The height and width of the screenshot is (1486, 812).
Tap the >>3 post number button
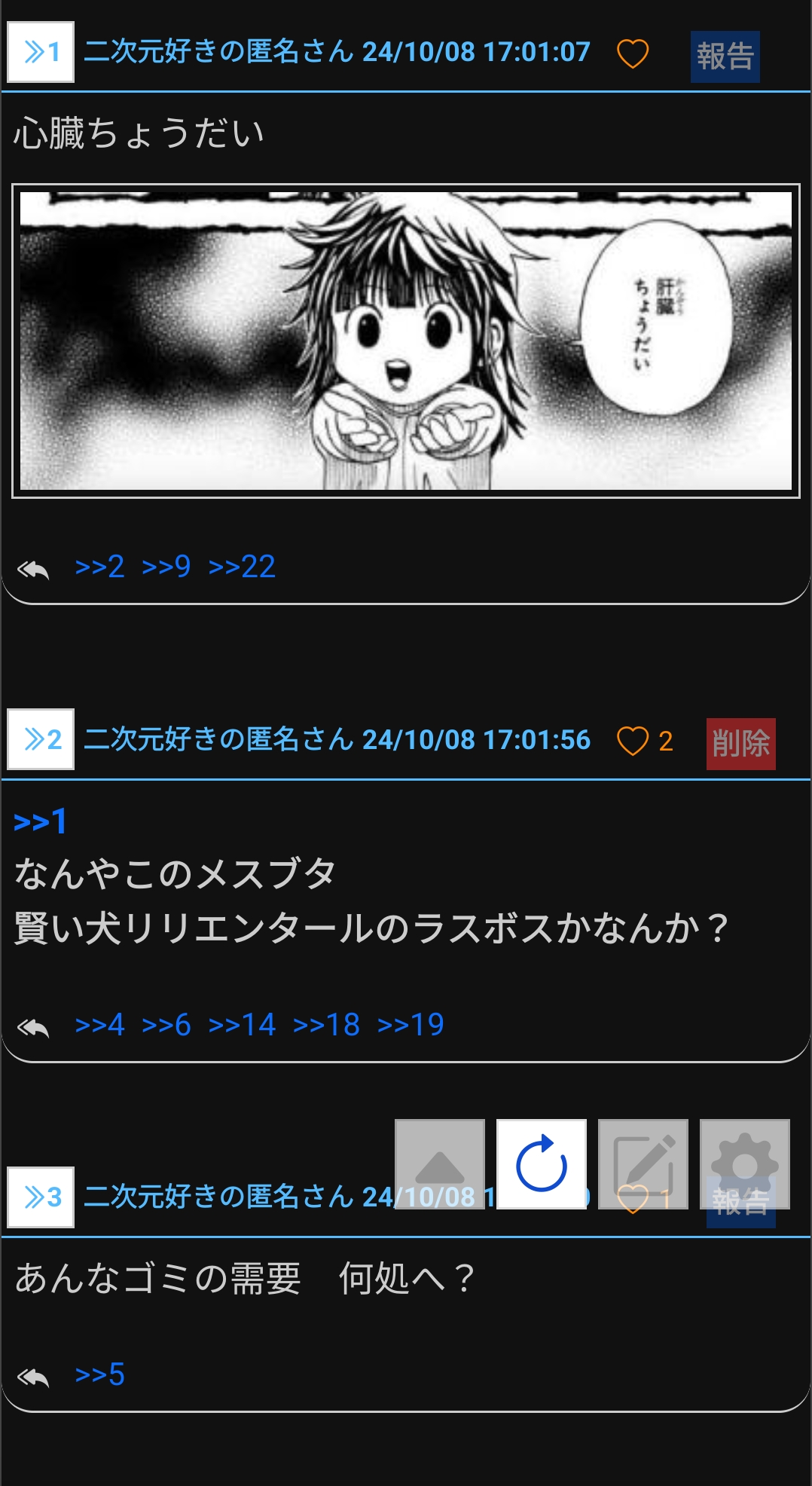point(41,1197)
